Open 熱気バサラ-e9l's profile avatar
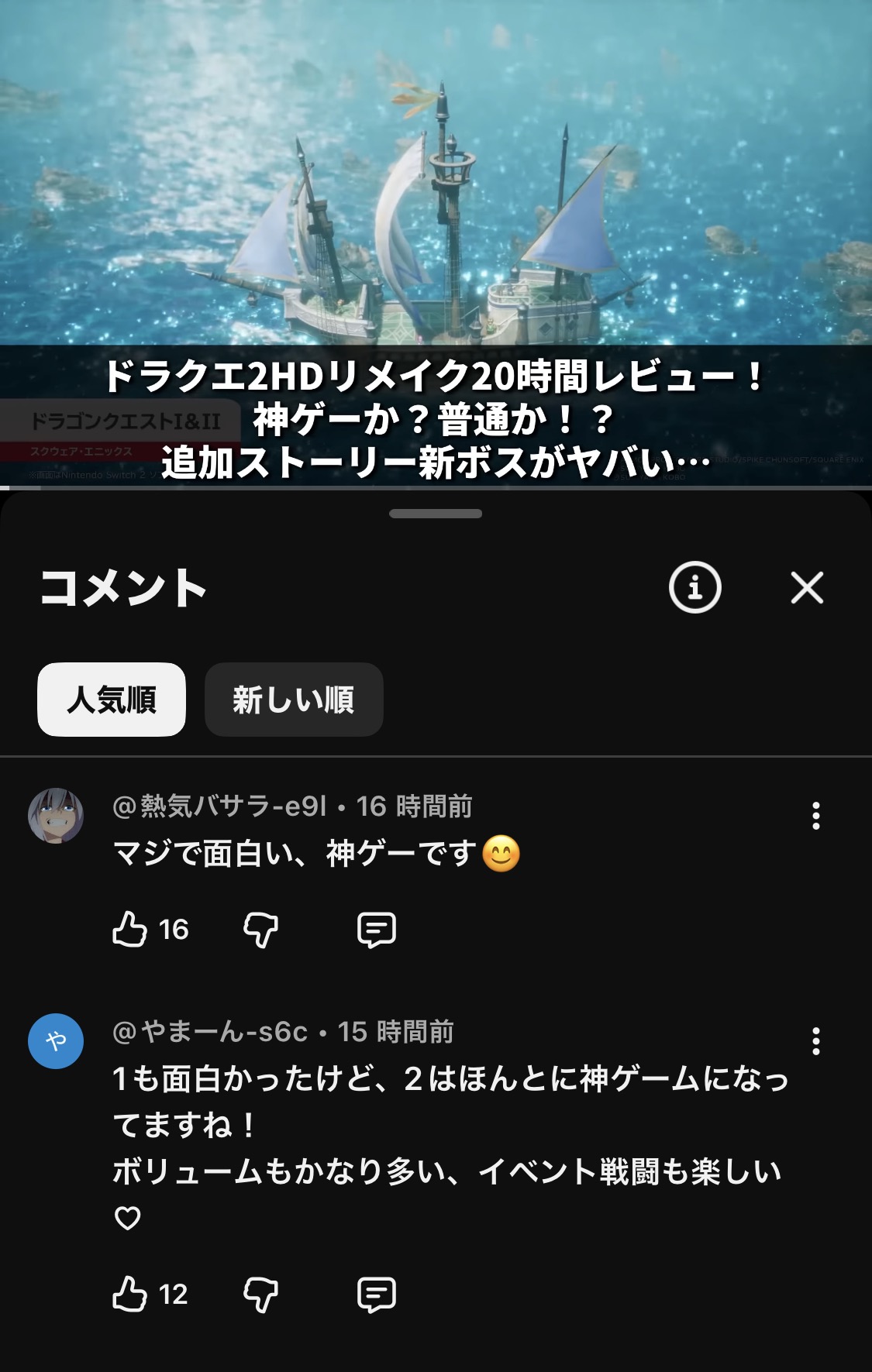872x1372 pixels. click(x=56, y=815)
